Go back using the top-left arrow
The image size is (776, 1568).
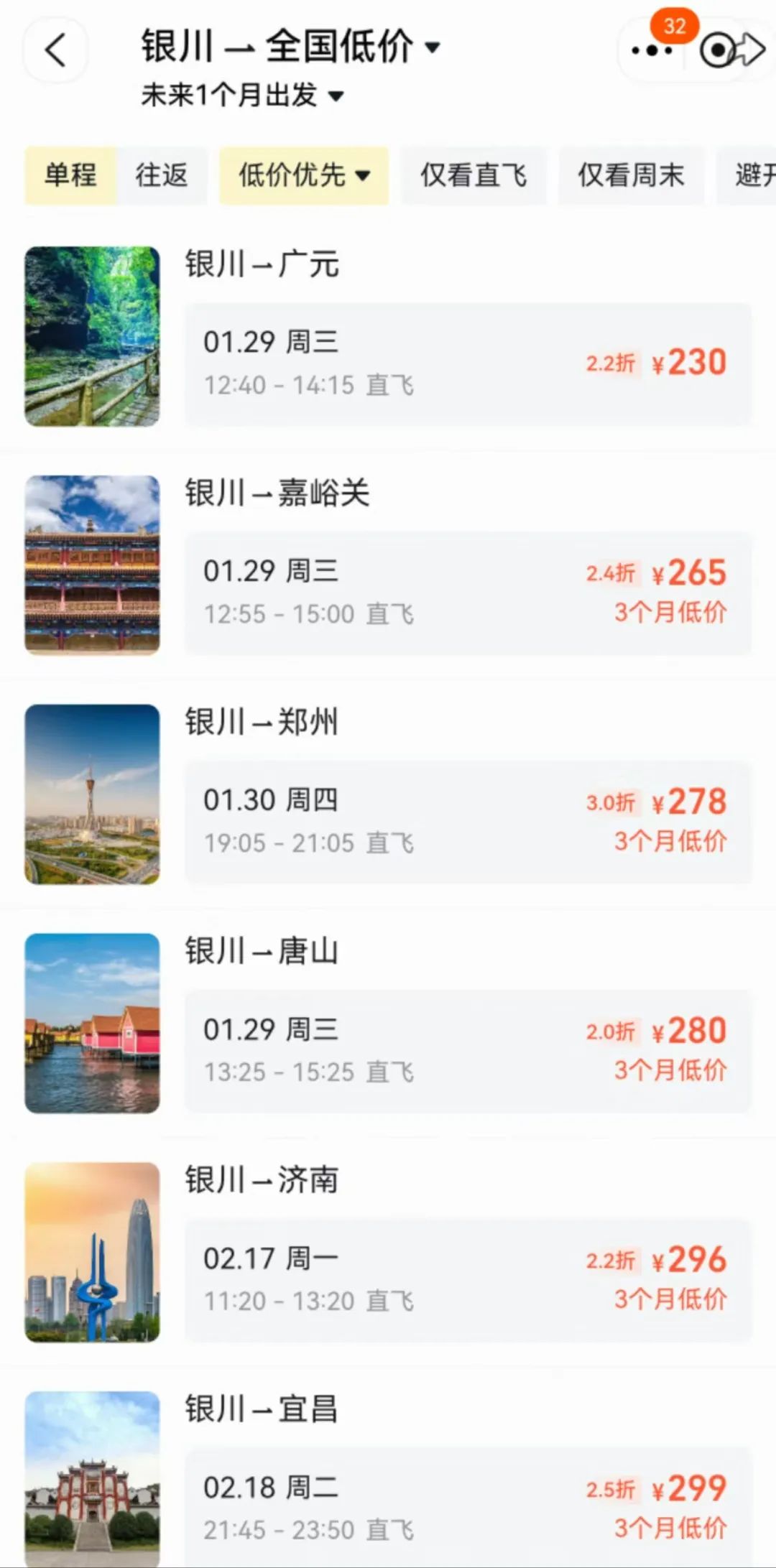(x=55, y=50)
